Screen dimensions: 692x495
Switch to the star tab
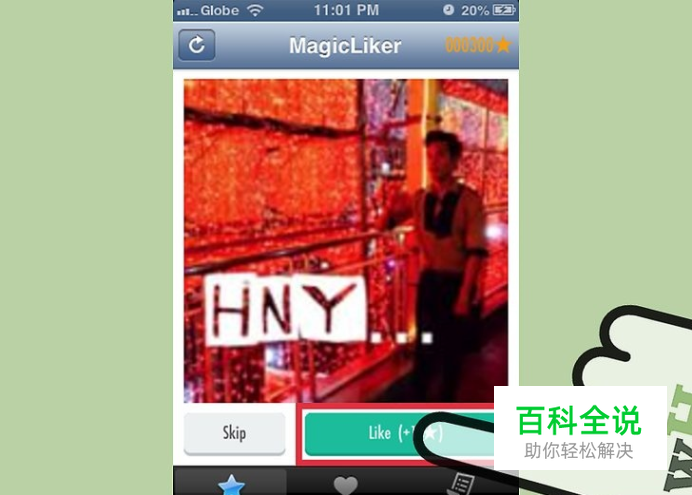[231, 484]
